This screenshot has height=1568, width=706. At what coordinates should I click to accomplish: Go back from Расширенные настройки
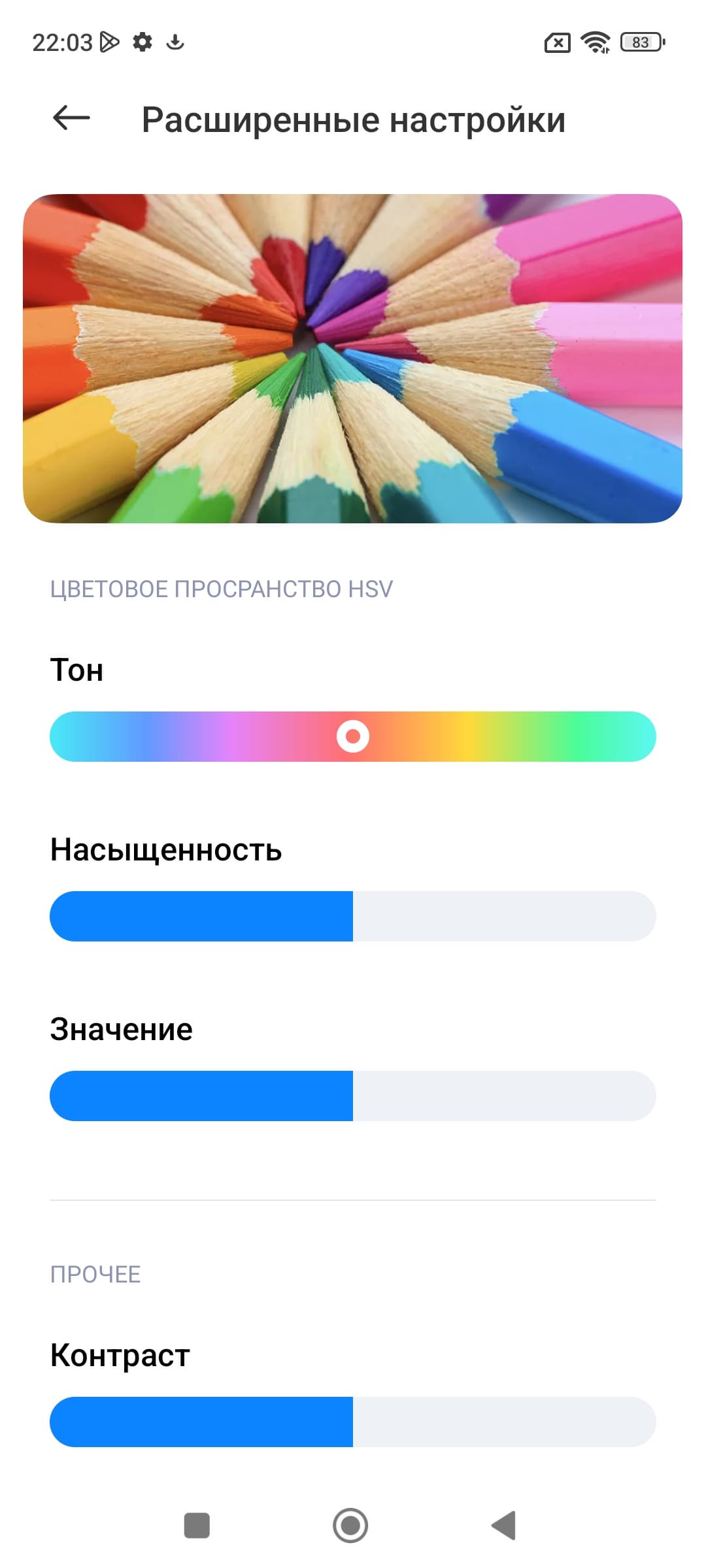pyautogui.click(x=71, y=118)
